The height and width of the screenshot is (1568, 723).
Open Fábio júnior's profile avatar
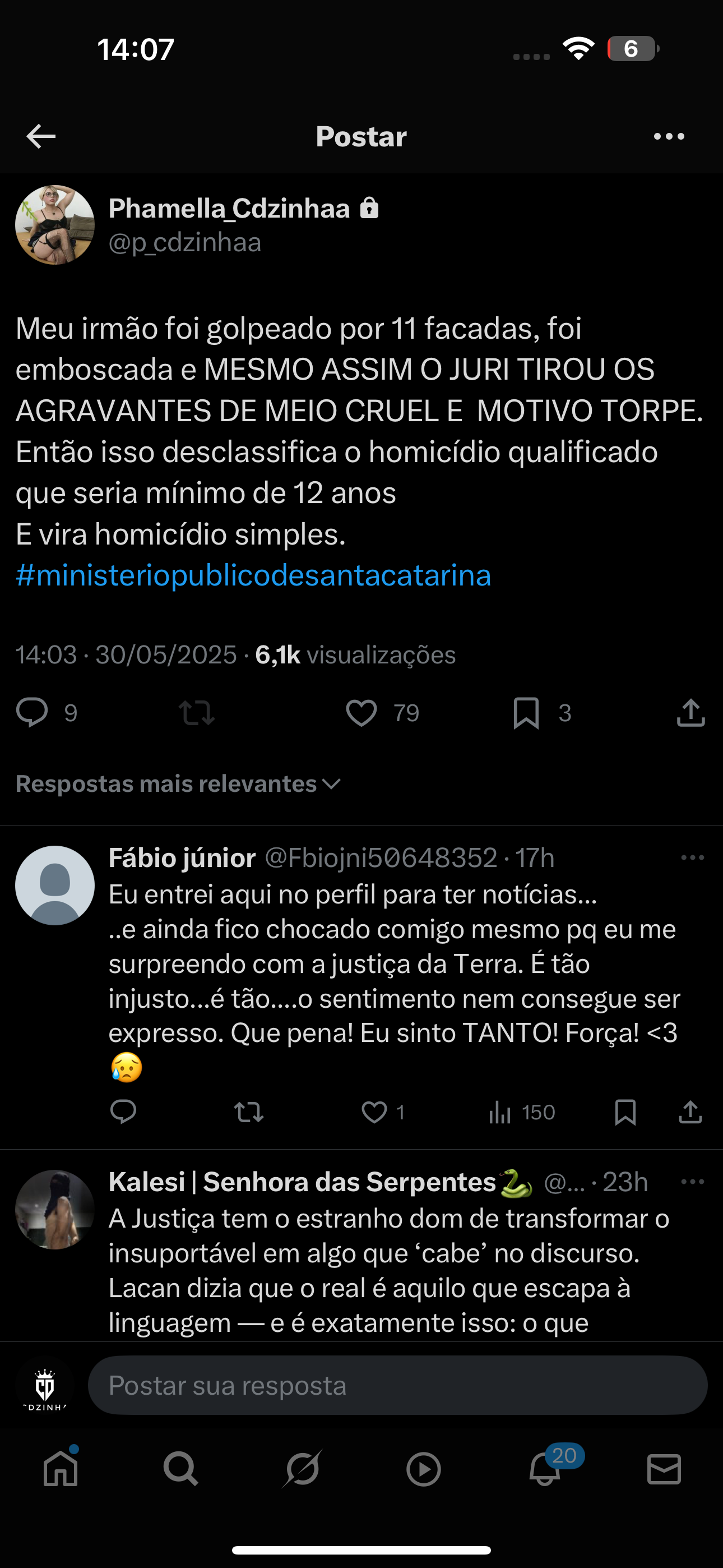tap(55, 886)
